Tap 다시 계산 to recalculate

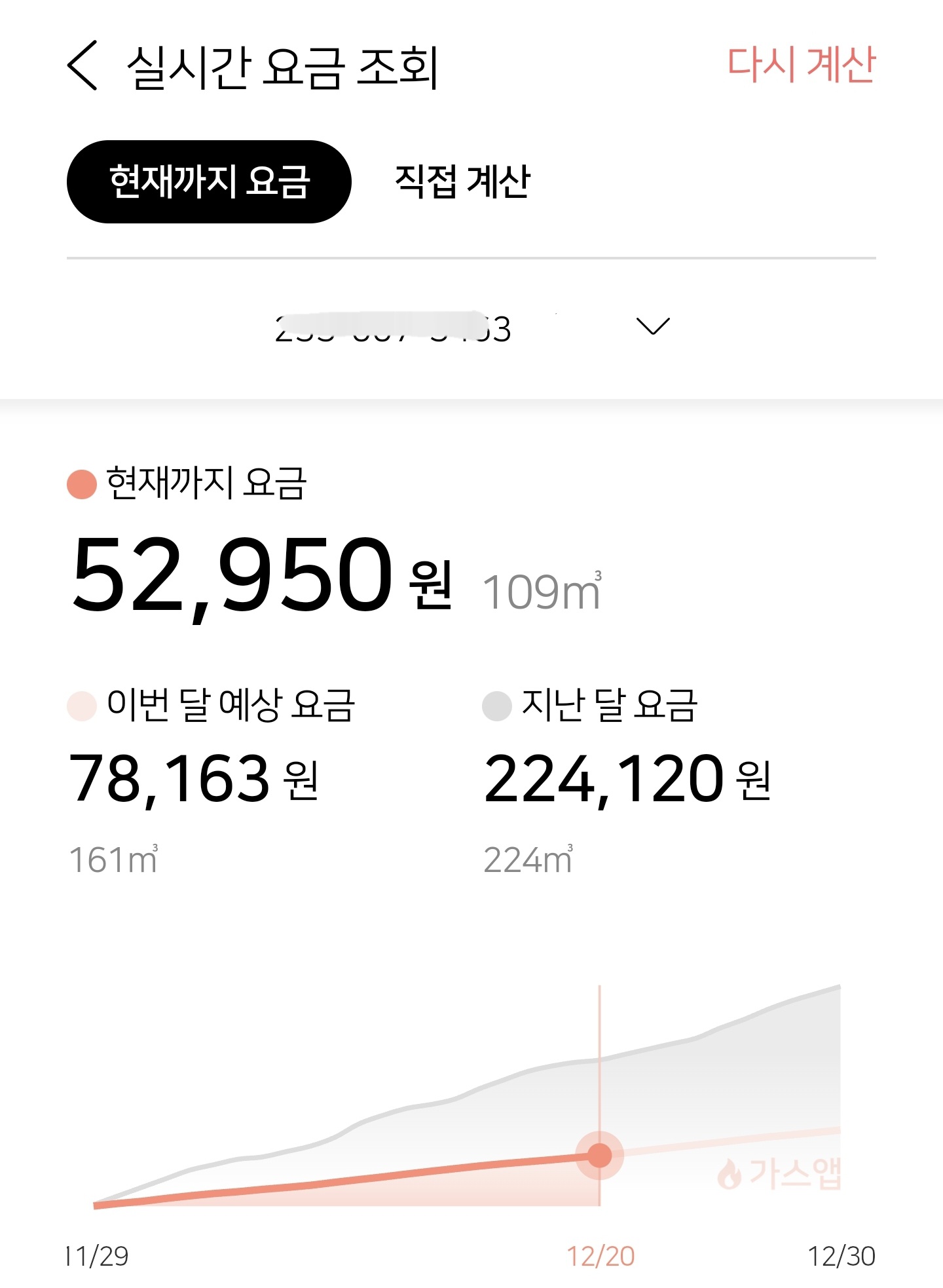tap(800, 65)
